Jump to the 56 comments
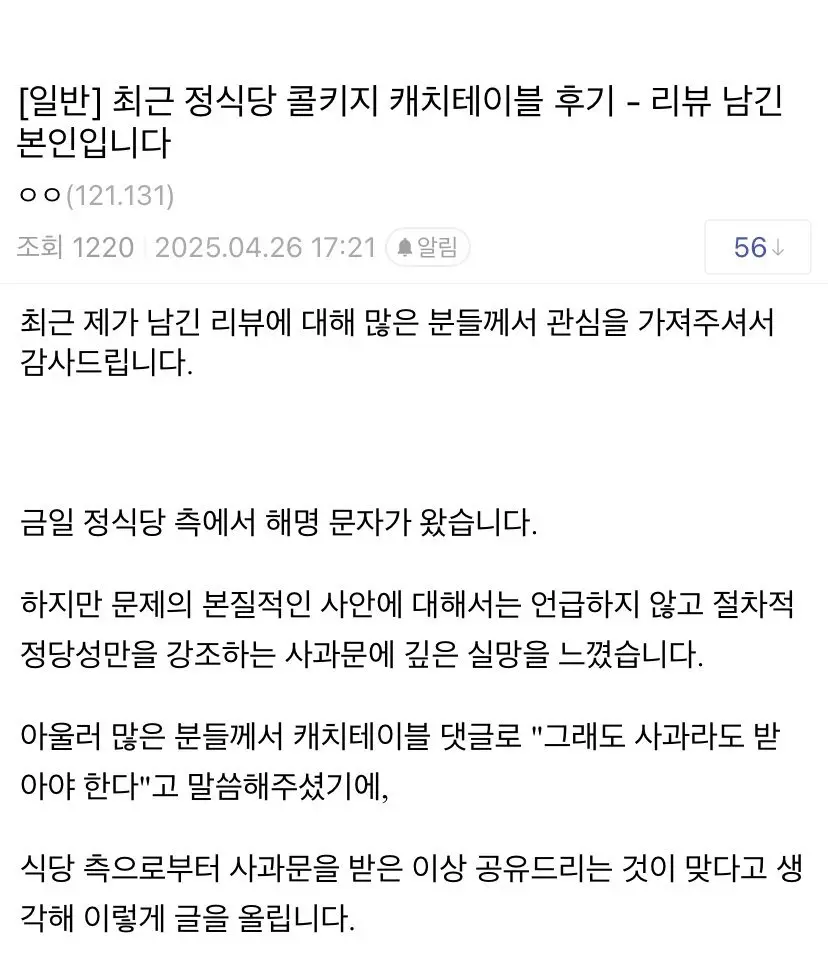Image resolution: width=828 pixels, height=957 pixels. [x=758, y=247]
